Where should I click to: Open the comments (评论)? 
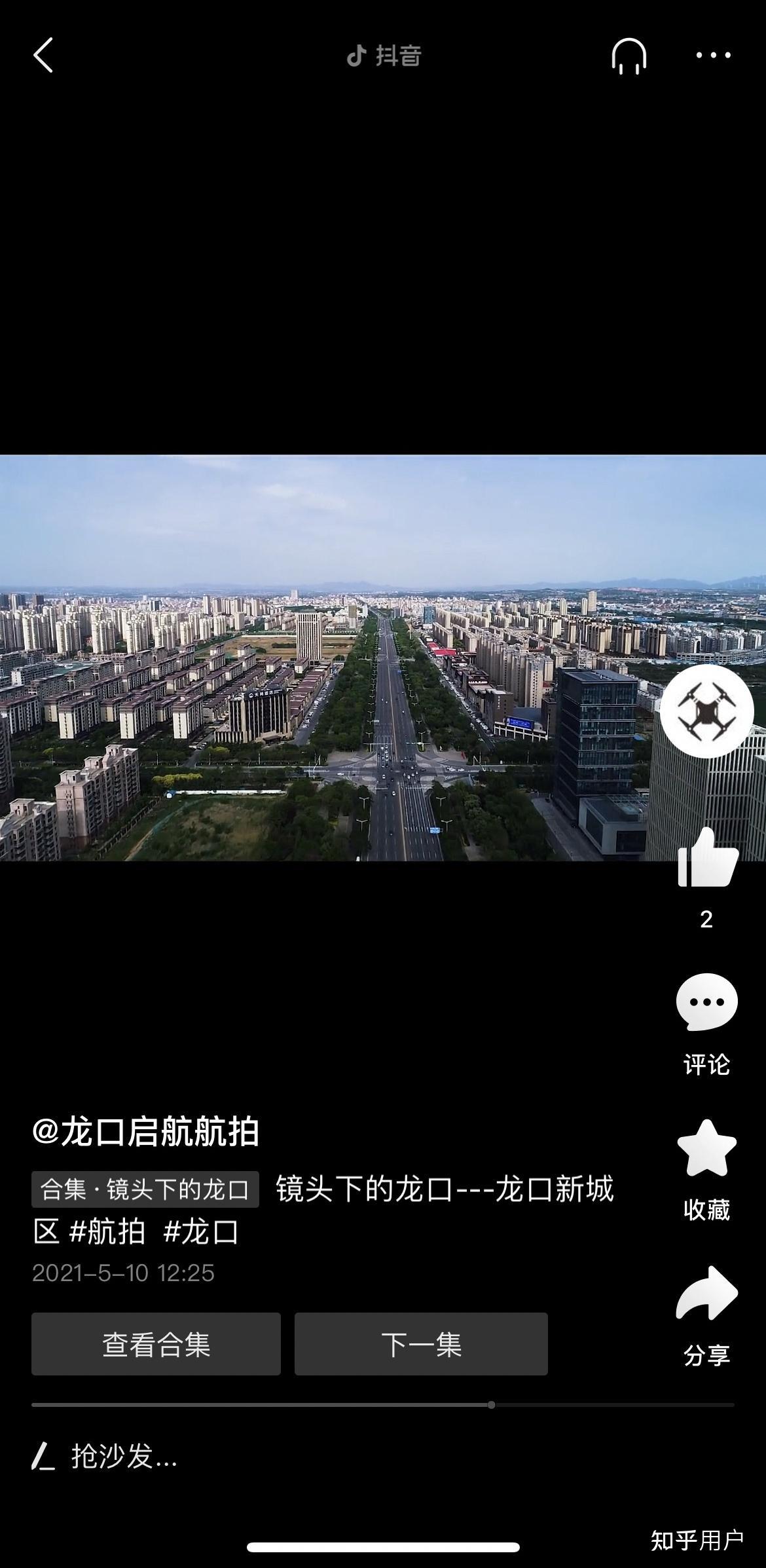706,1003
